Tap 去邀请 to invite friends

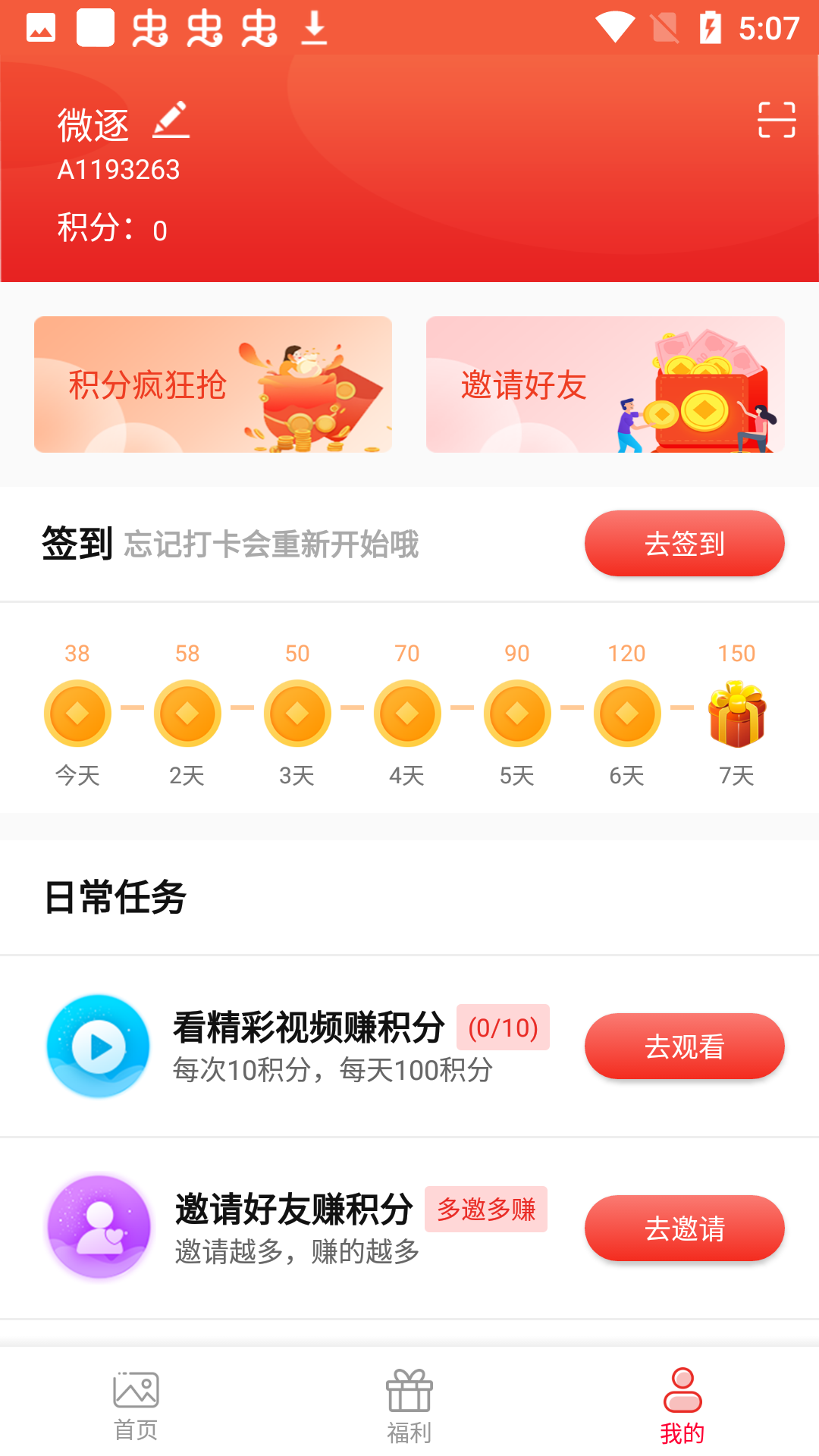pyautogui.click(x=684, y=1228)
